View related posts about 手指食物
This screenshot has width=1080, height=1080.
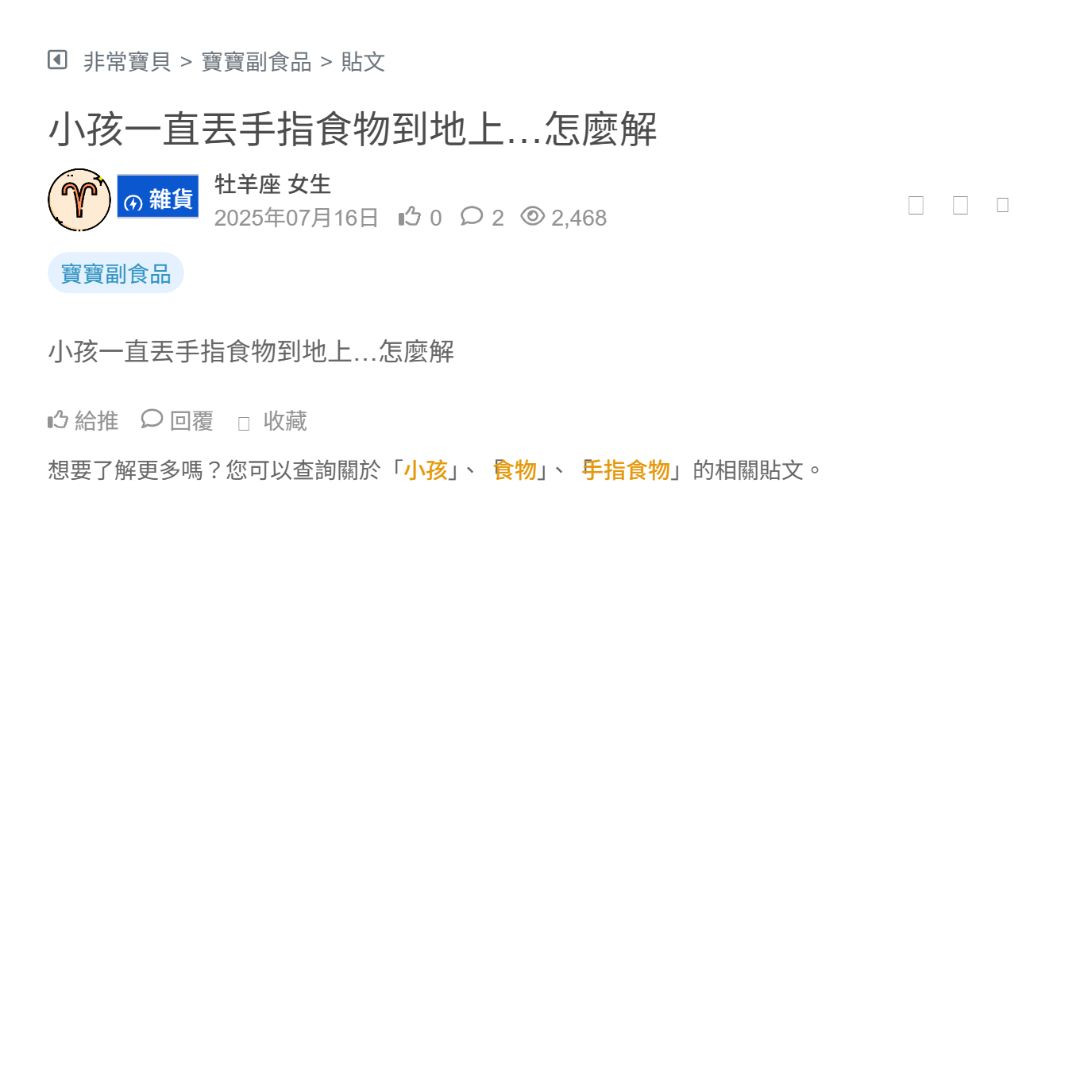tap(626, 470)
